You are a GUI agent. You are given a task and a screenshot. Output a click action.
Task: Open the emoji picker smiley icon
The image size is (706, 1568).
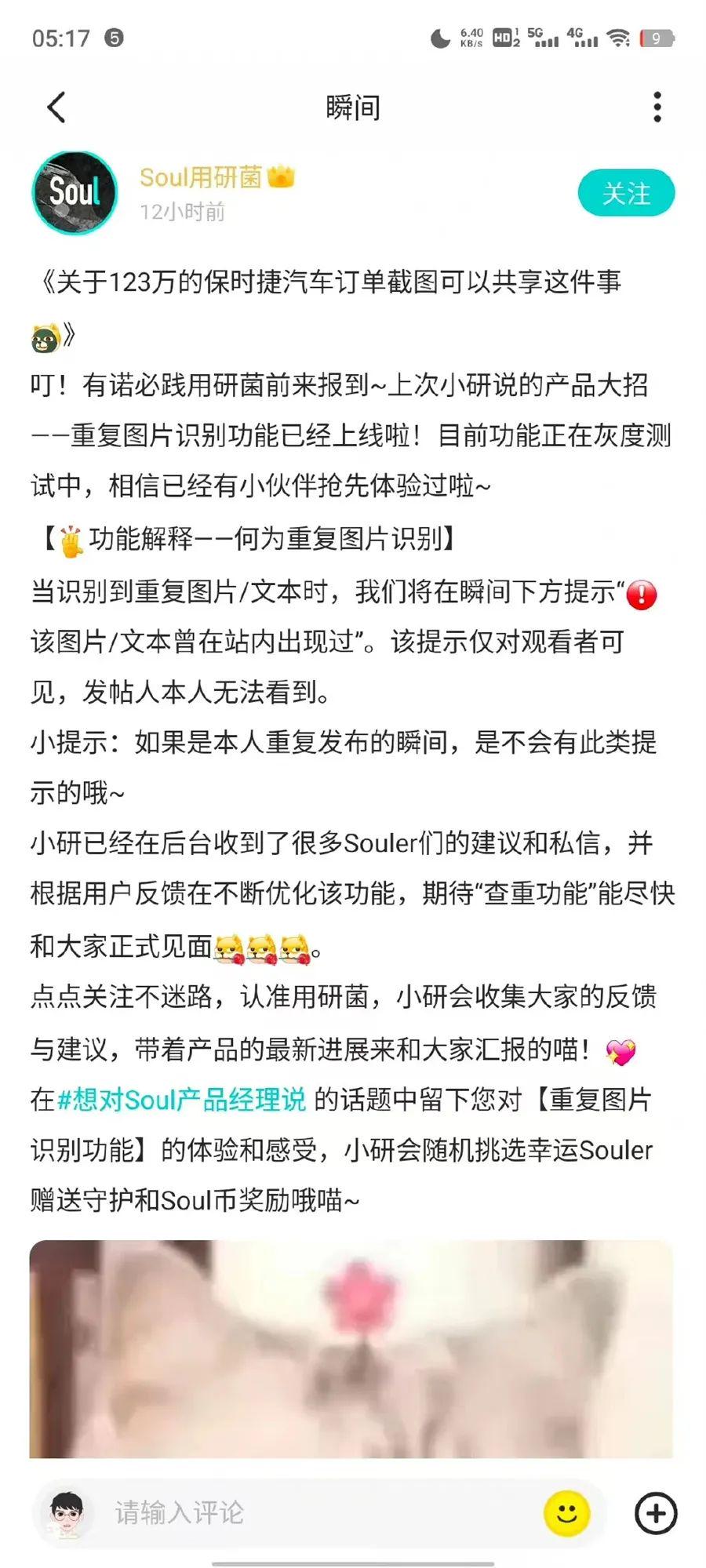(x=566, y=1512)
